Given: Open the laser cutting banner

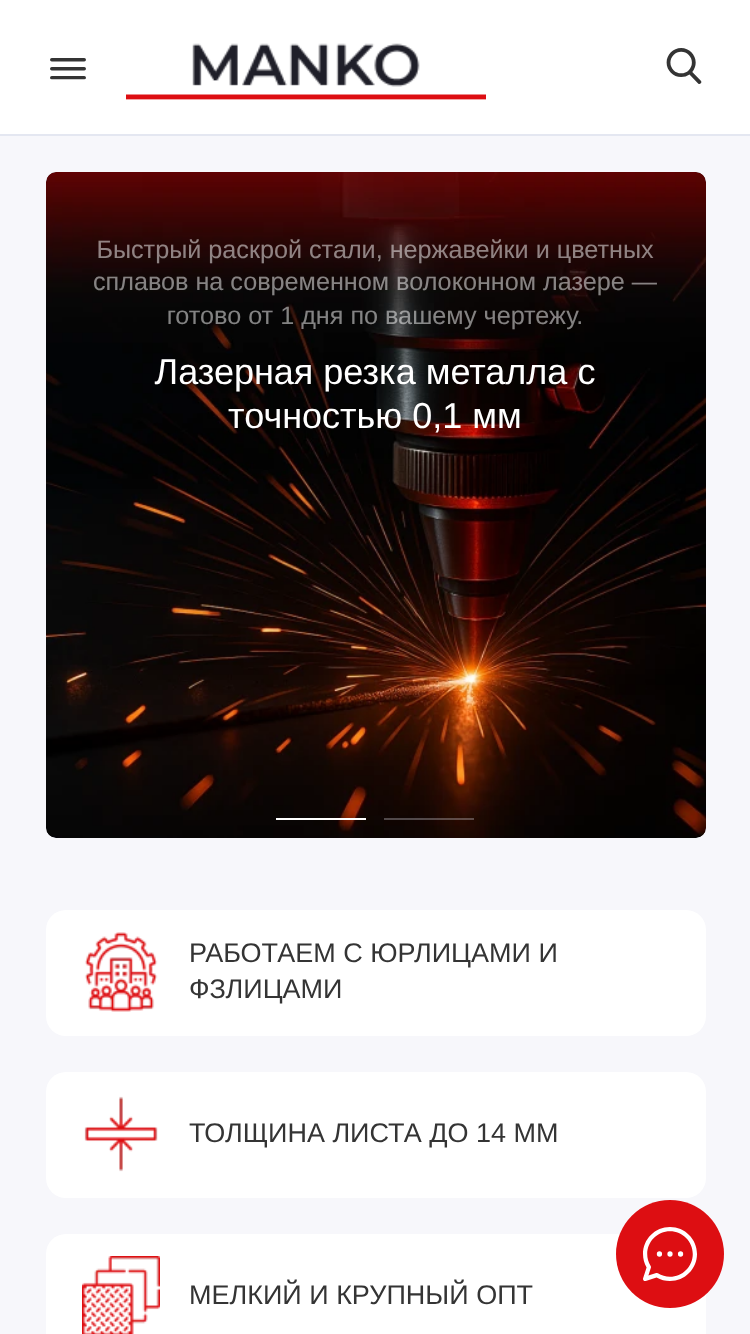Looking at the screenshot, I should click(x=376, y=504).
